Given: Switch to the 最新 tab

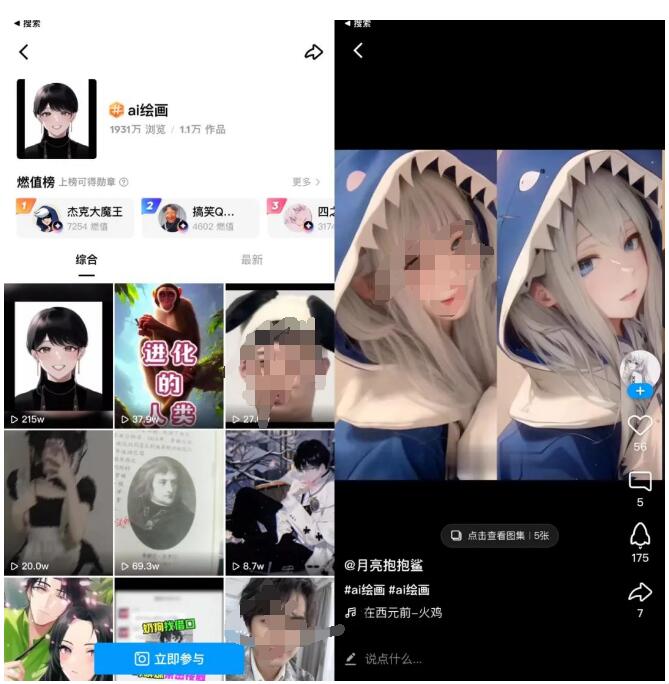Looking at the screenshot, I should (x=251, y=259).
